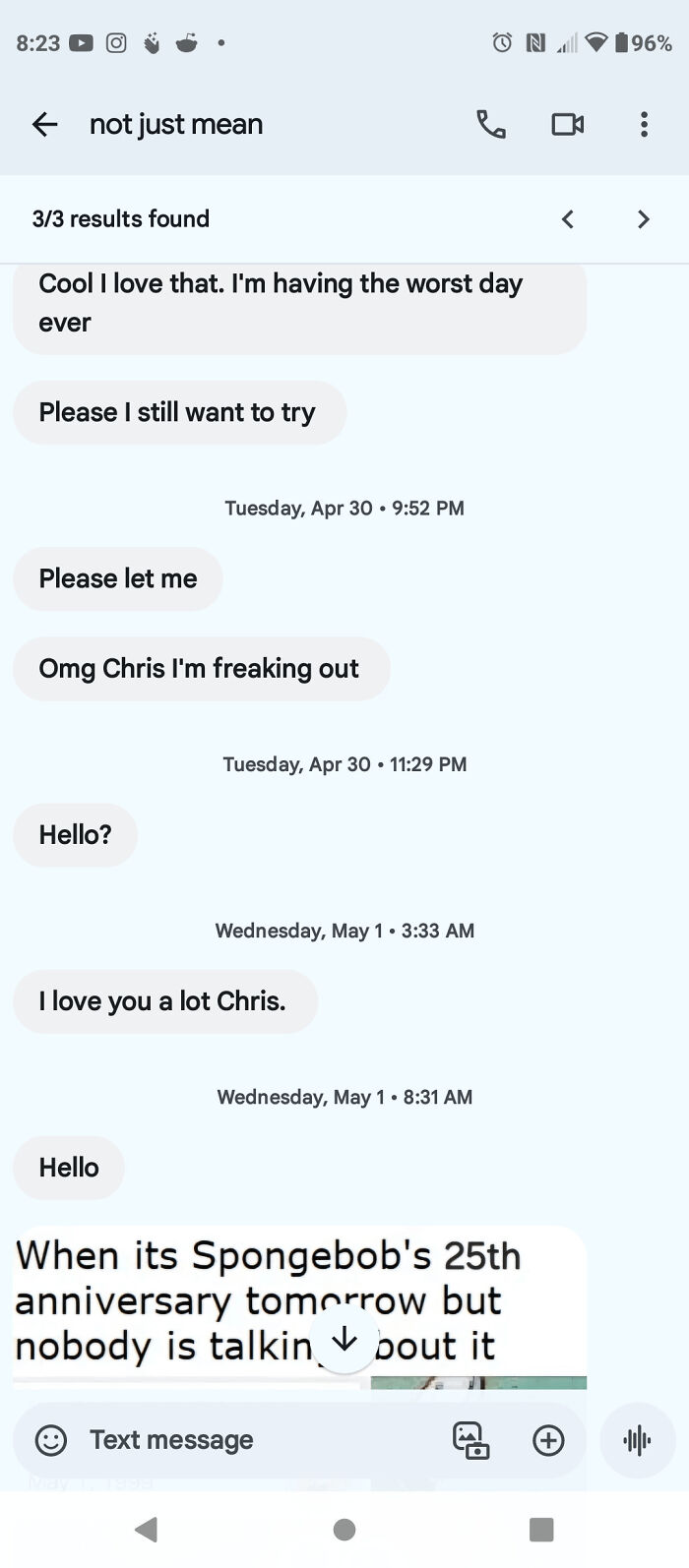
Task: Jump to the previous search result
Action: (567, 219)
